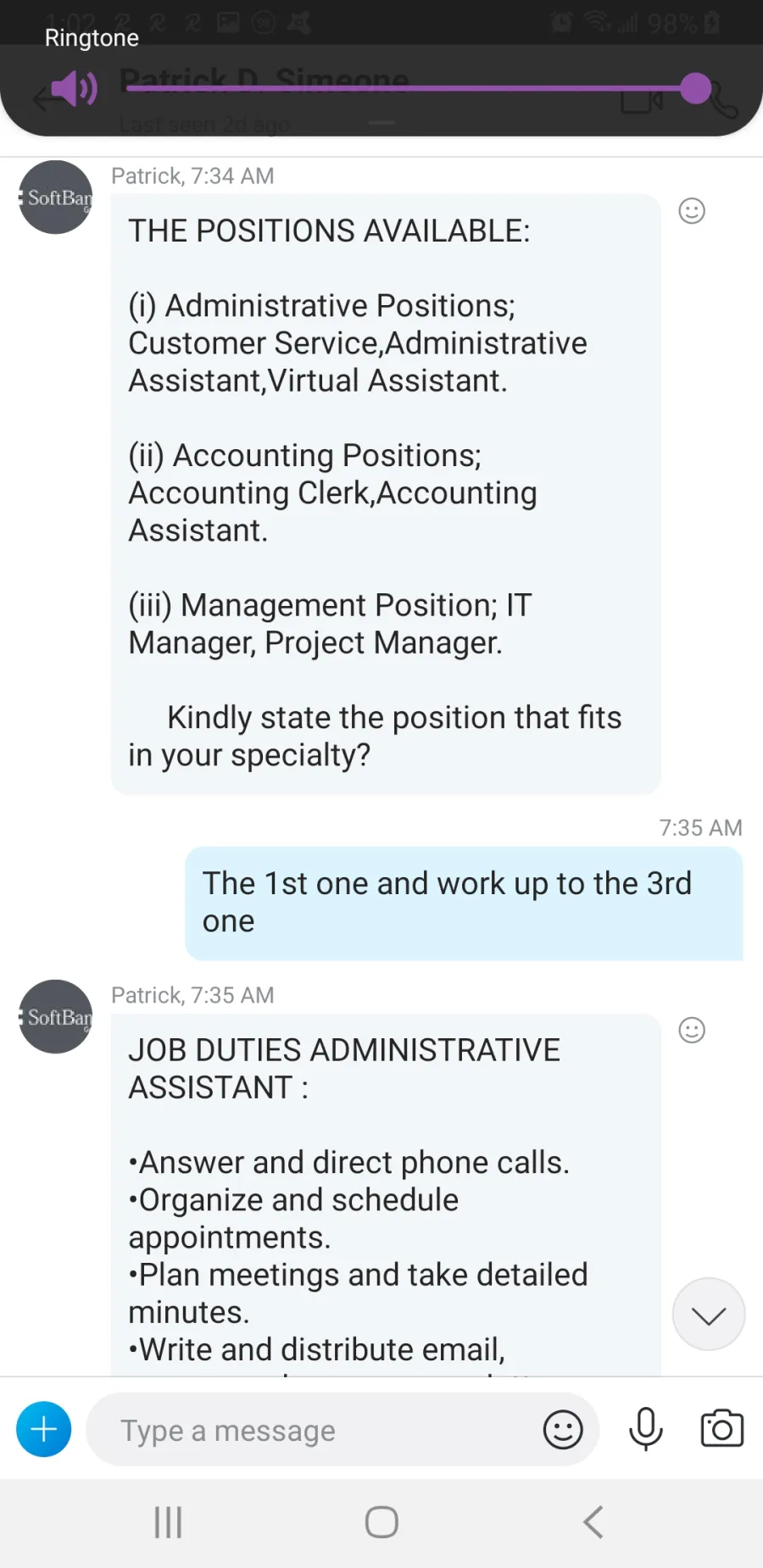763x1568 pixels.
Task: Open the plus attachments menu
Action: (44, 1430)
